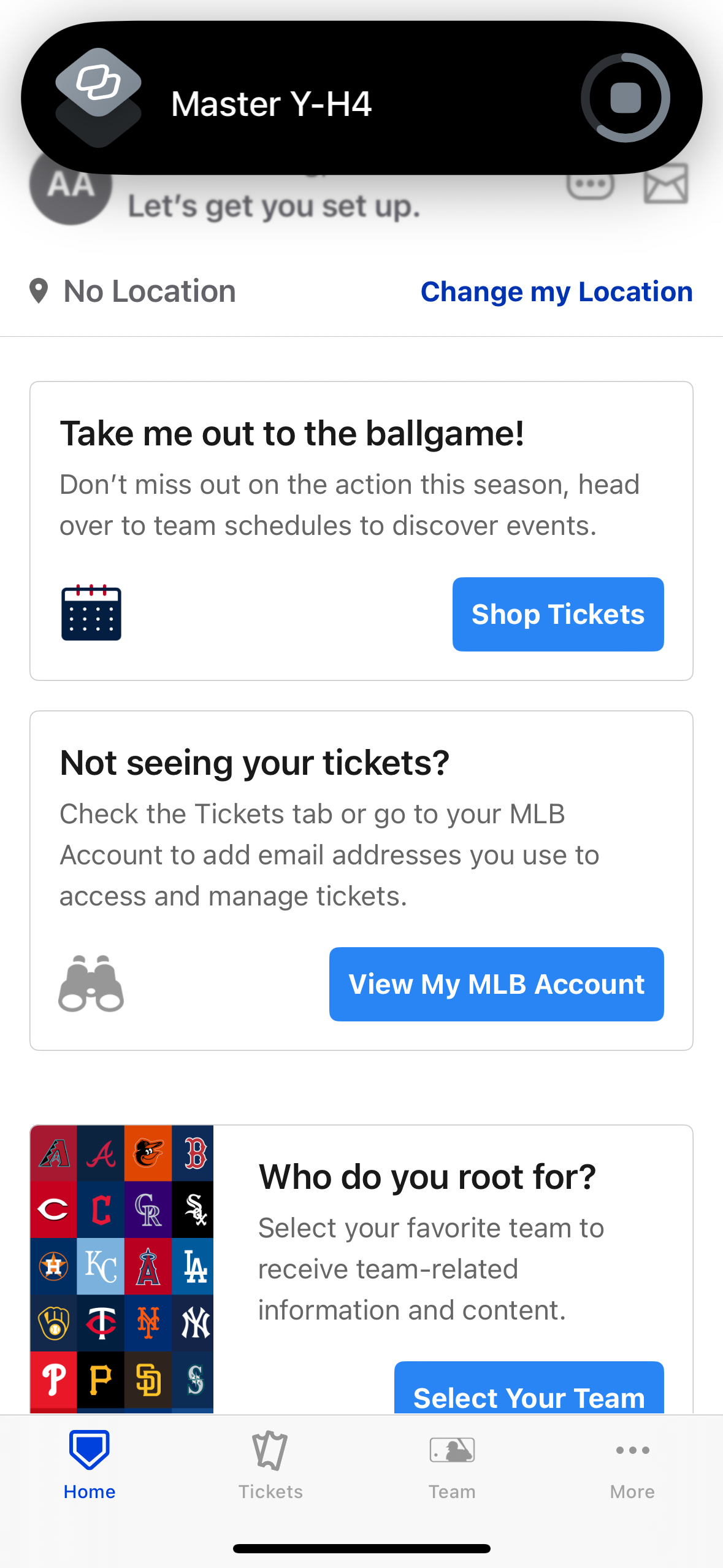The height and width of the screenshot is (1568, 723).
Task: Click View My MLB Account
Action: pyautogui.click(x=496, y=984)
